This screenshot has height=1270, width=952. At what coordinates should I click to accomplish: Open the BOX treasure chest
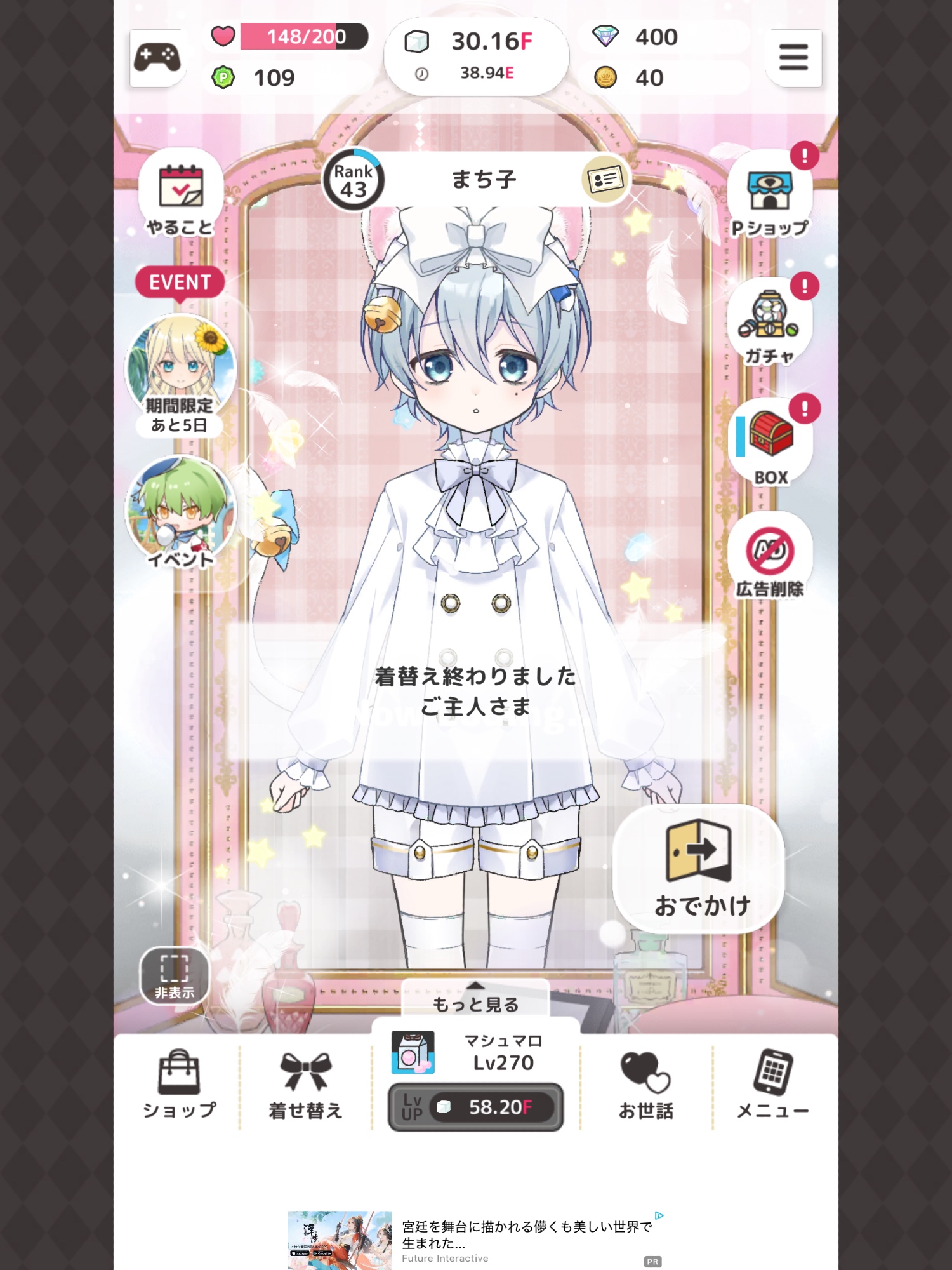pos(770,441)
